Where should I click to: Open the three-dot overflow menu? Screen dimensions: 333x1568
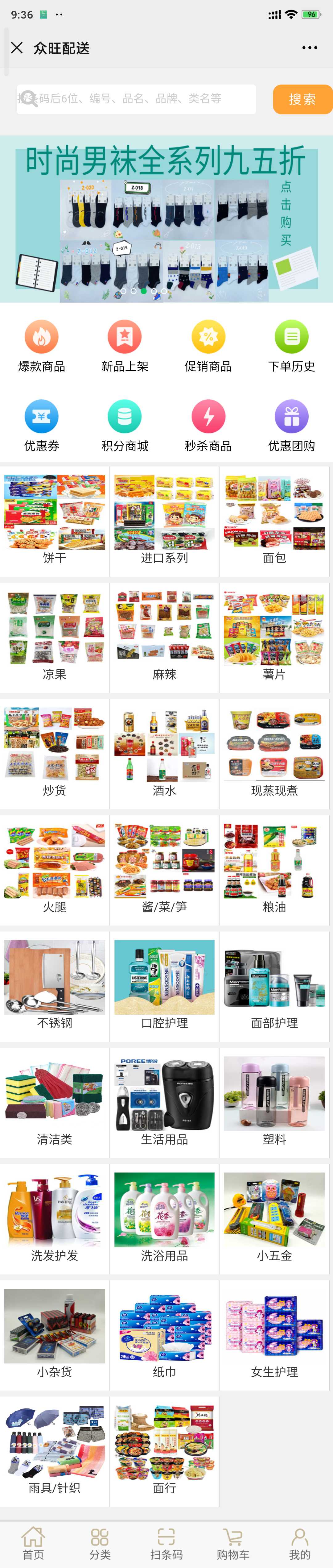pos(309,48)
